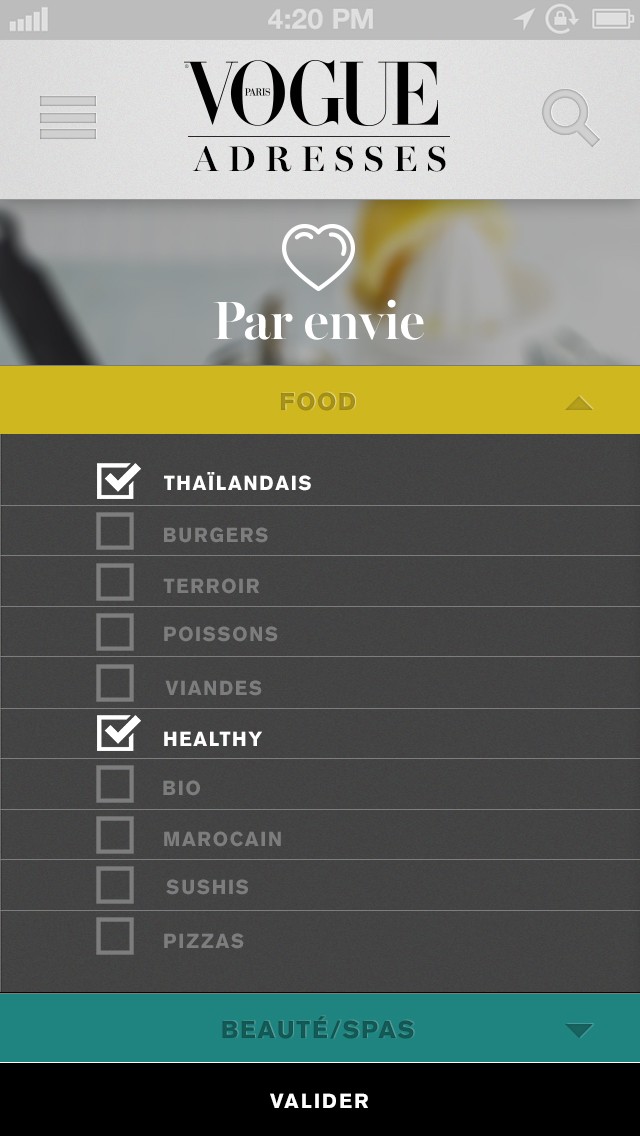Open the hamburger menu
640x1136 pixels.
[68, 118]
